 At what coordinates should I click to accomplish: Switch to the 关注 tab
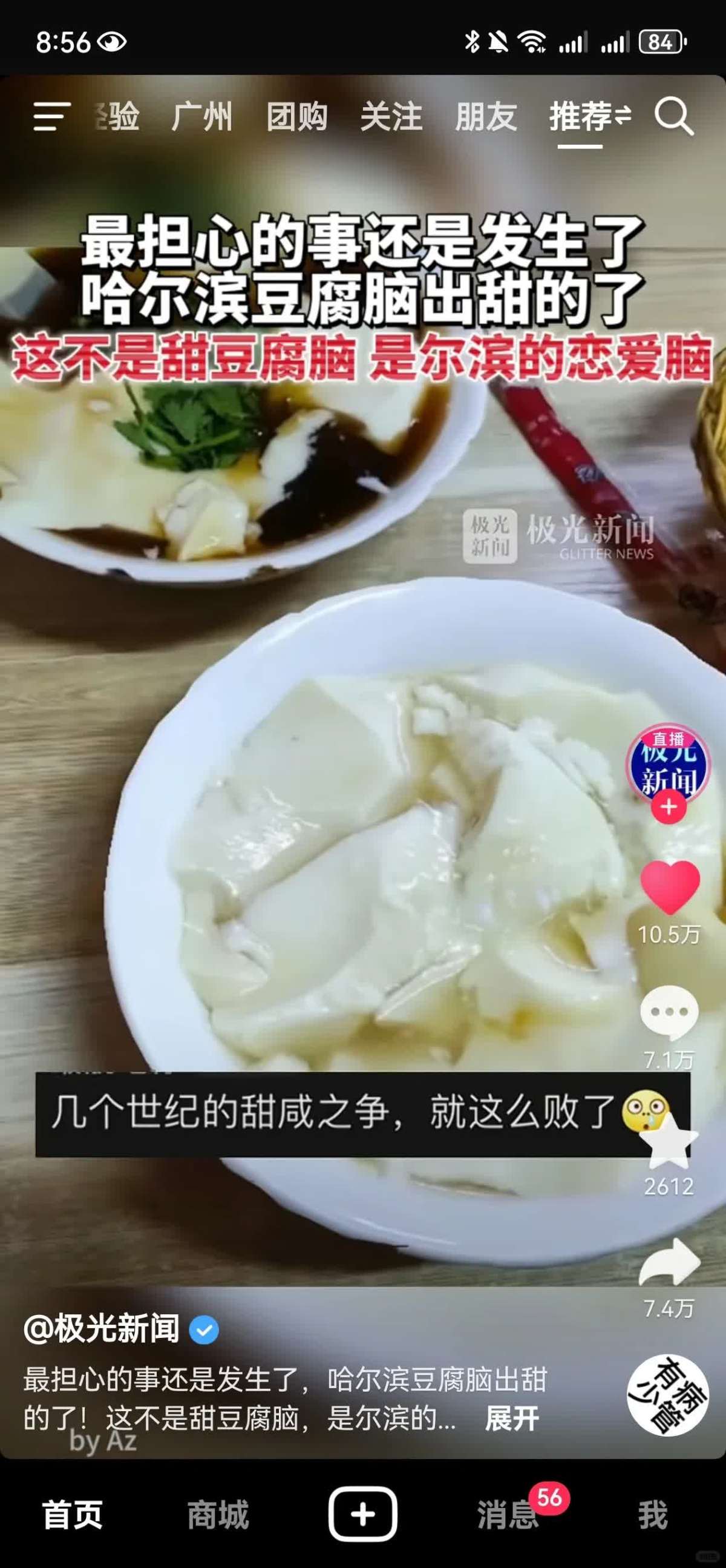(391, 116)
